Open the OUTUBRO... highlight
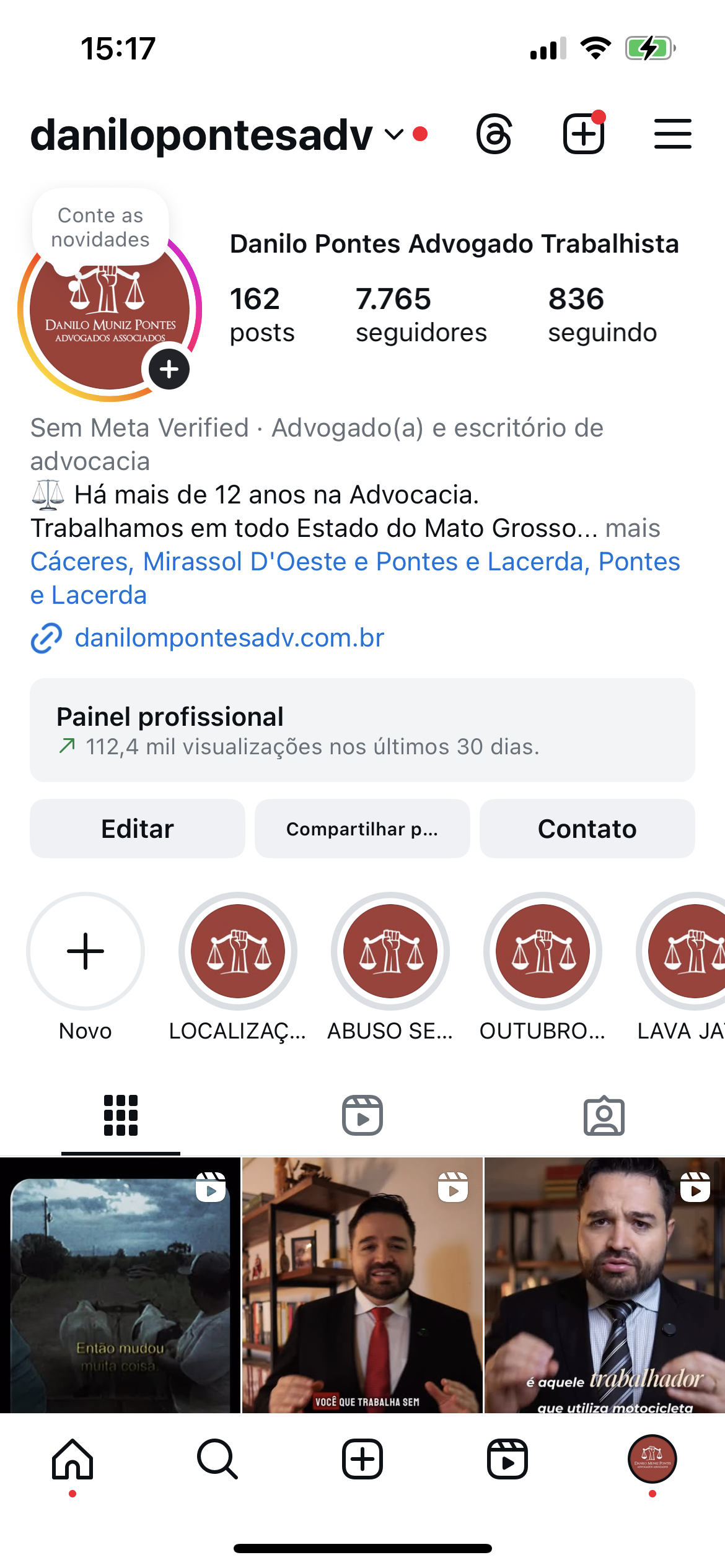 click(543, 951)
